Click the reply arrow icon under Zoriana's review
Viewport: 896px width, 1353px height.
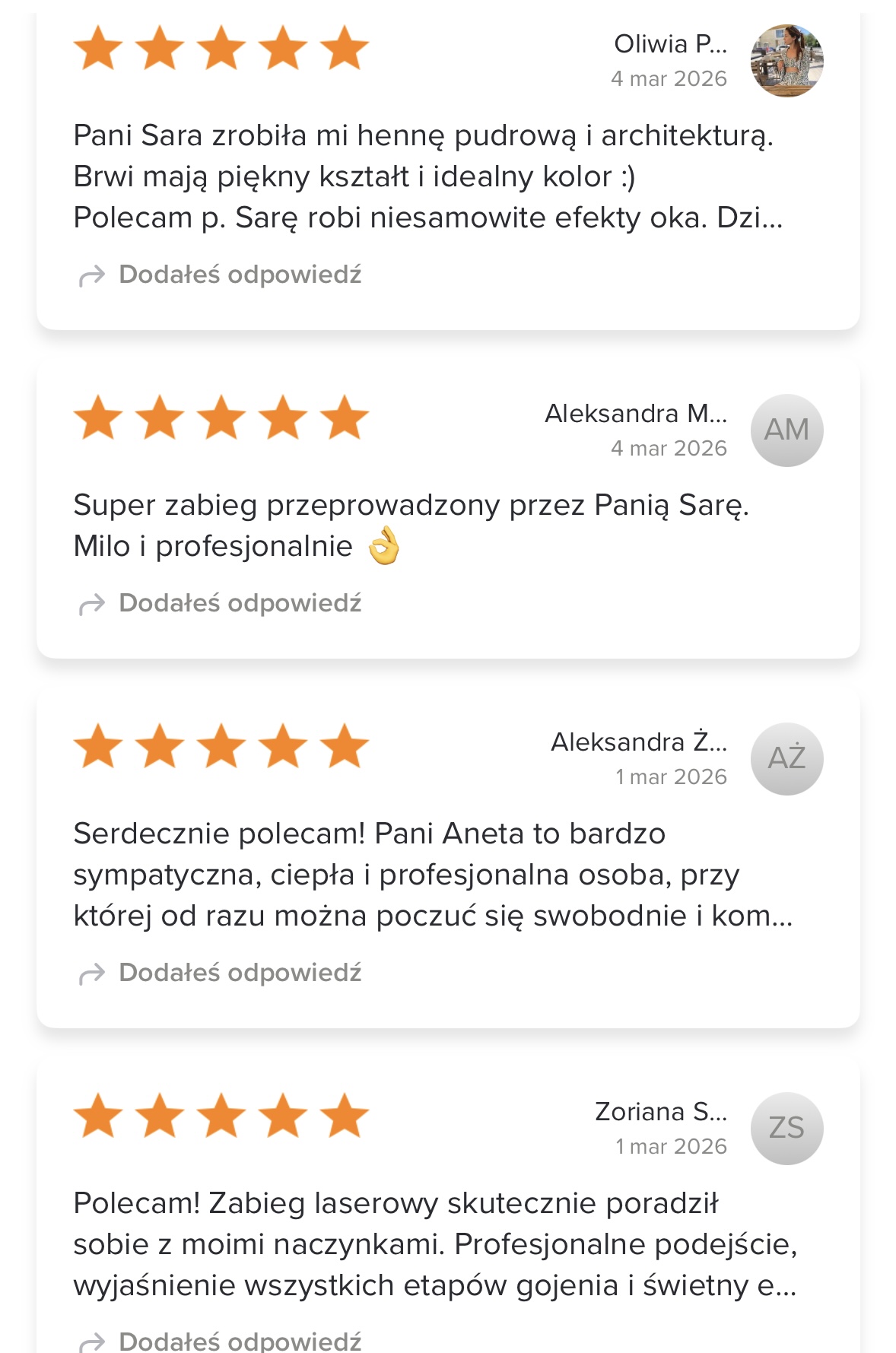pyautogui.click(x=91, y=1341)
